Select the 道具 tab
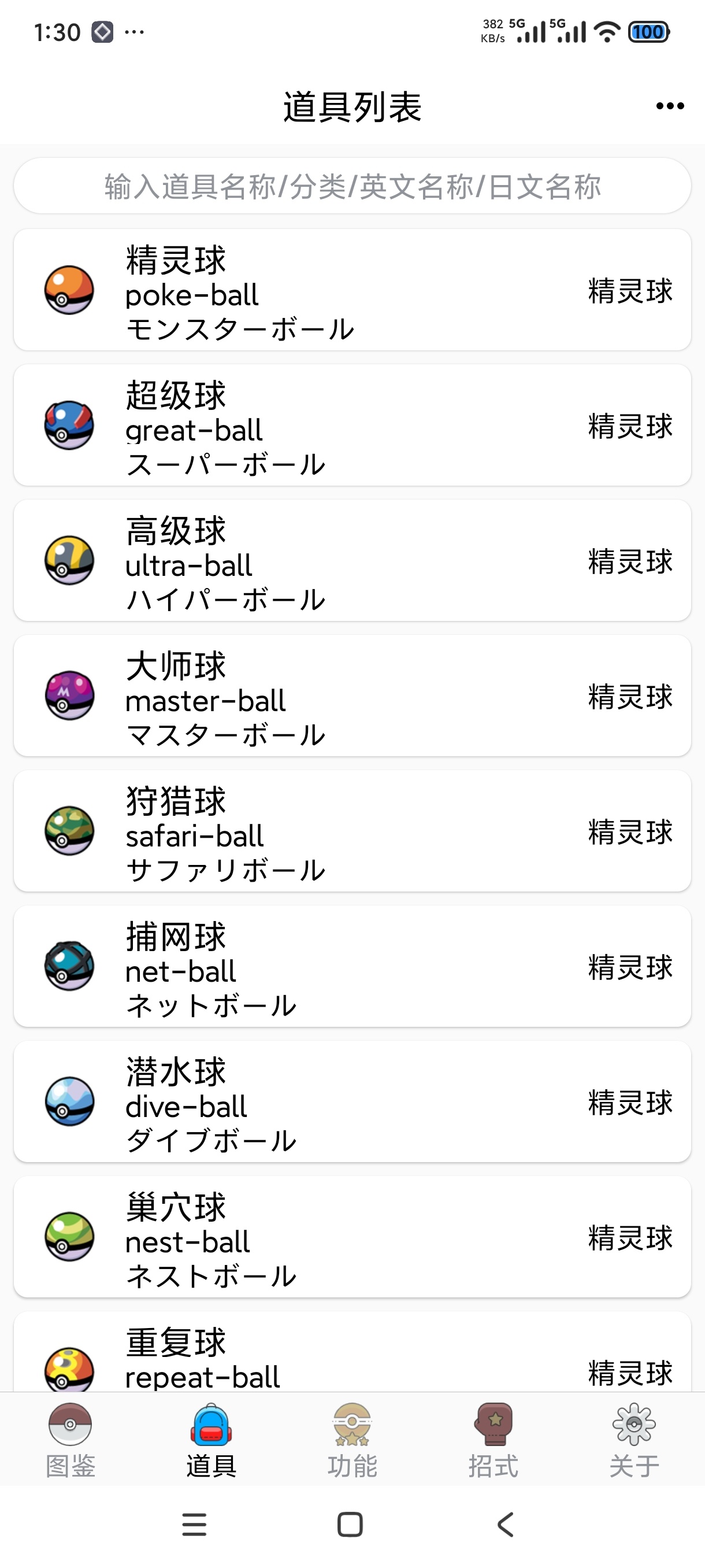Image resolution: width=705 pixels, height=1568 pixels. 211,1440
